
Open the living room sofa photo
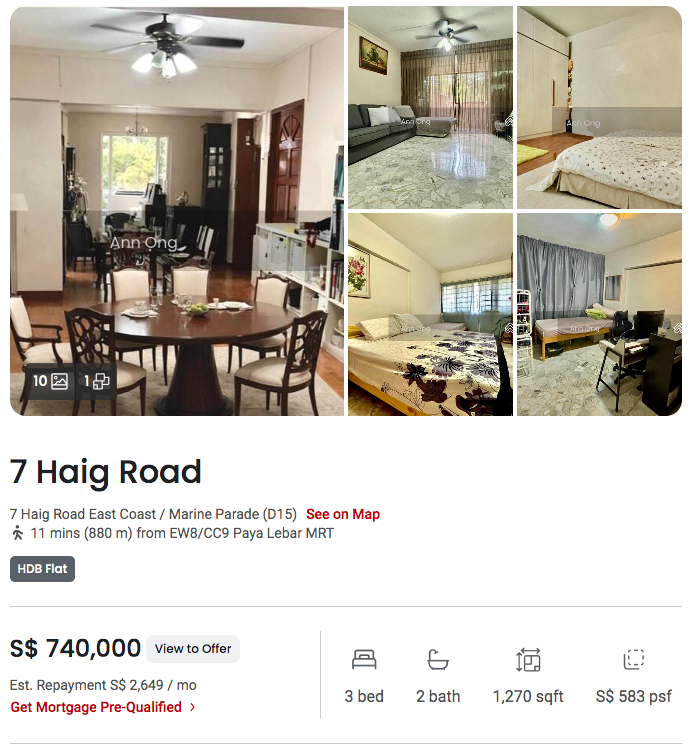point(430,108)
